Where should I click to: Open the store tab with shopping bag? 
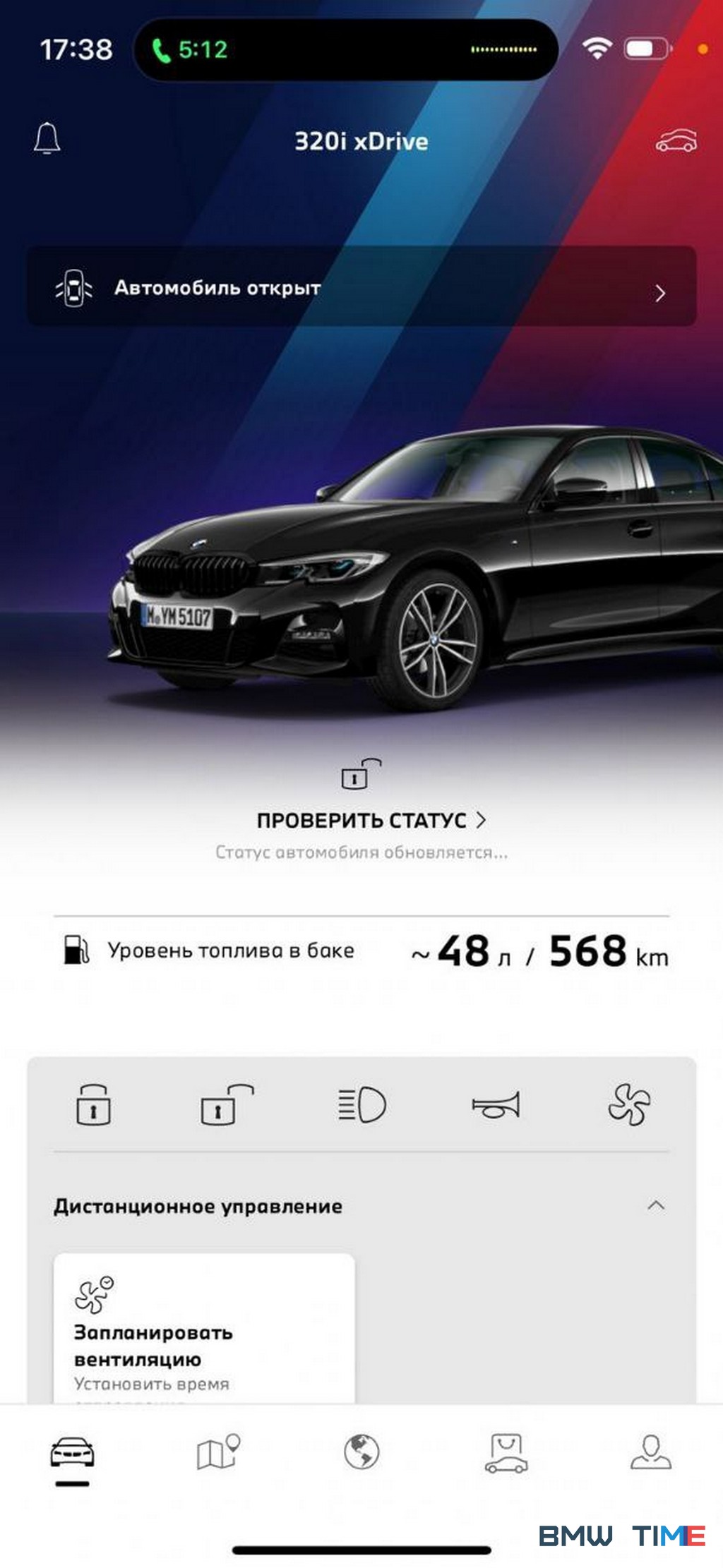[506, 1453]
